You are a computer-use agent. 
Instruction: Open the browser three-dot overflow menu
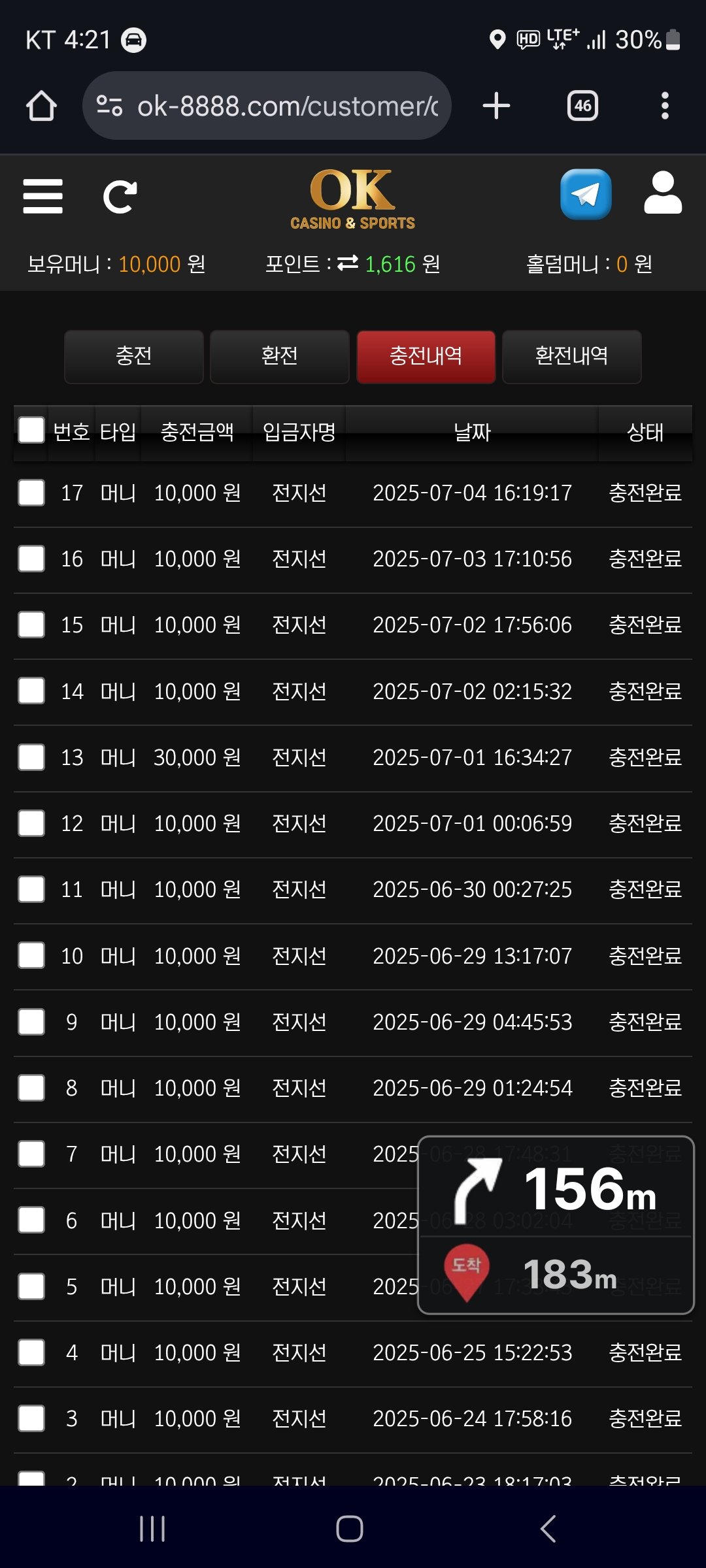665,106
